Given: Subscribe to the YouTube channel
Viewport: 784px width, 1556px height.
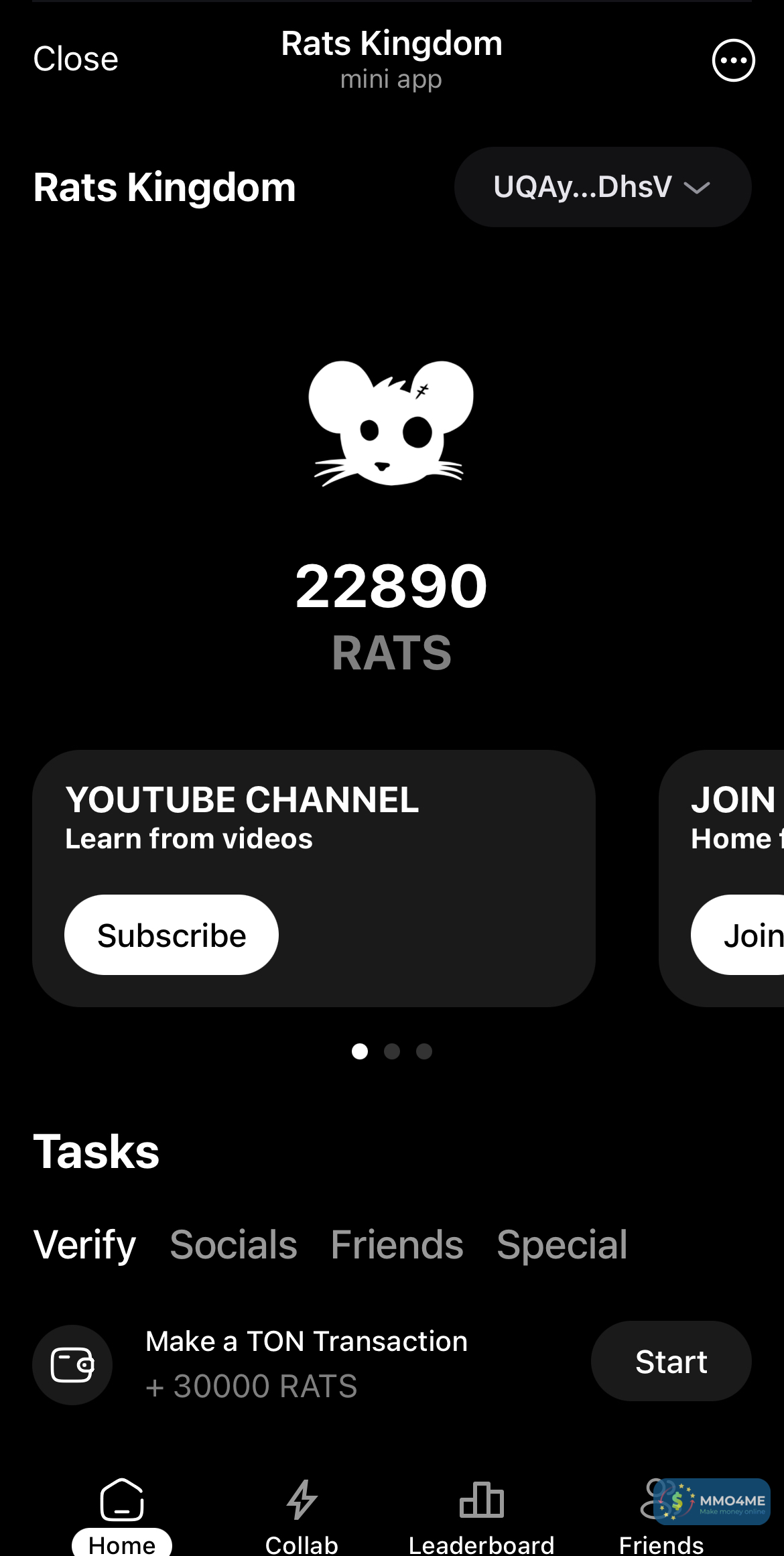Looking at the screenshot, I should click(x=172, y=935).
